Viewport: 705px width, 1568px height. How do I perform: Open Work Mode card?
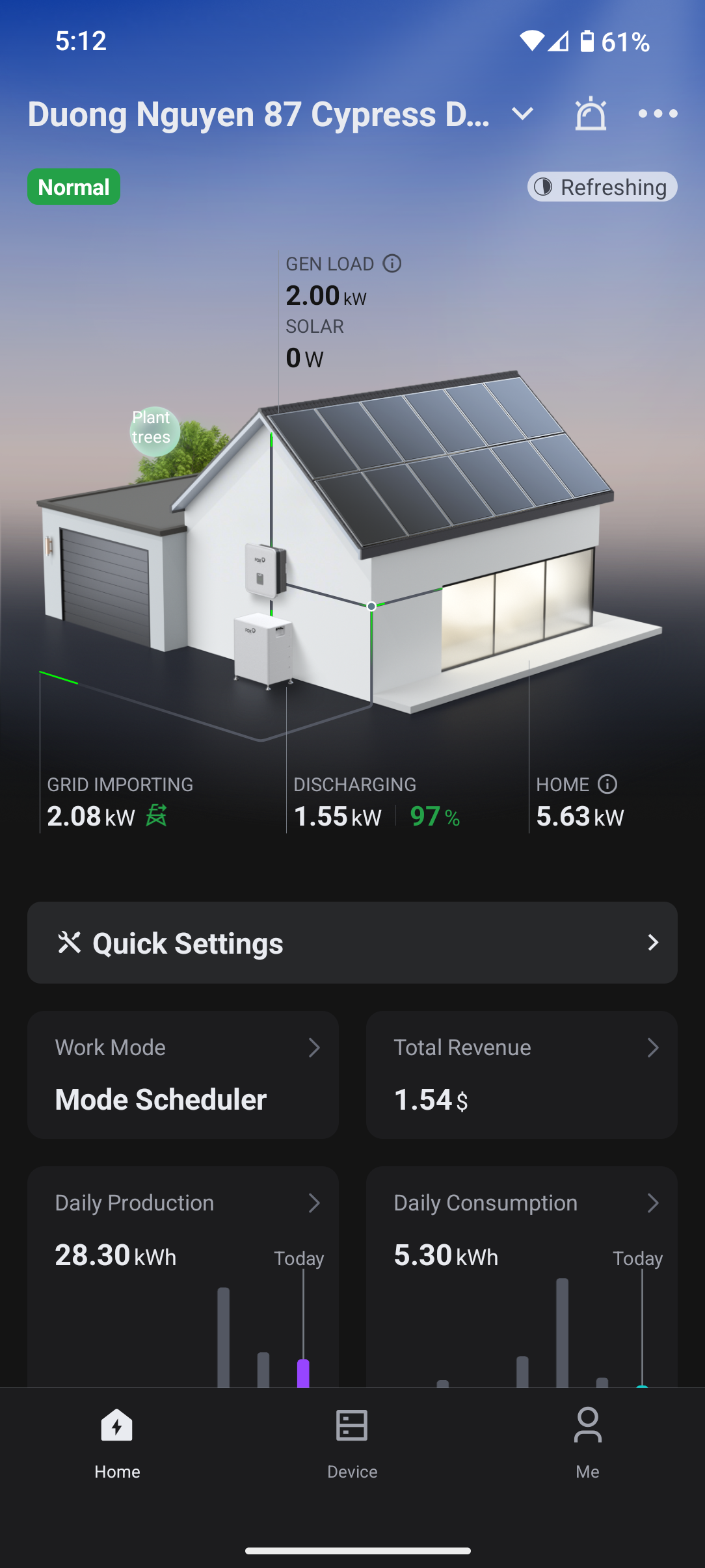click(x=183, y=1074)
